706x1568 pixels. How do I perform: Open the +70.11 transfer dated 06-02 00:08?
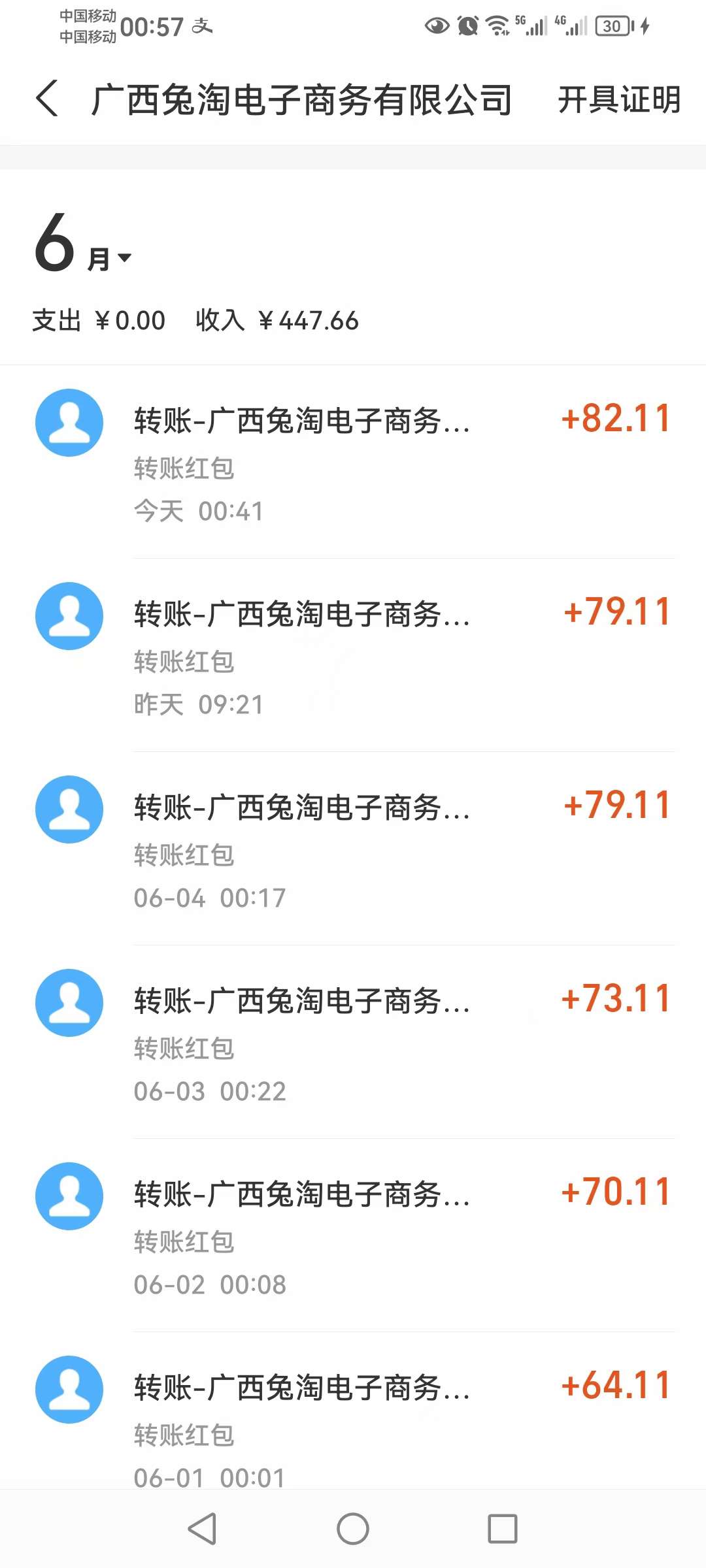(x=353, y=1235)
